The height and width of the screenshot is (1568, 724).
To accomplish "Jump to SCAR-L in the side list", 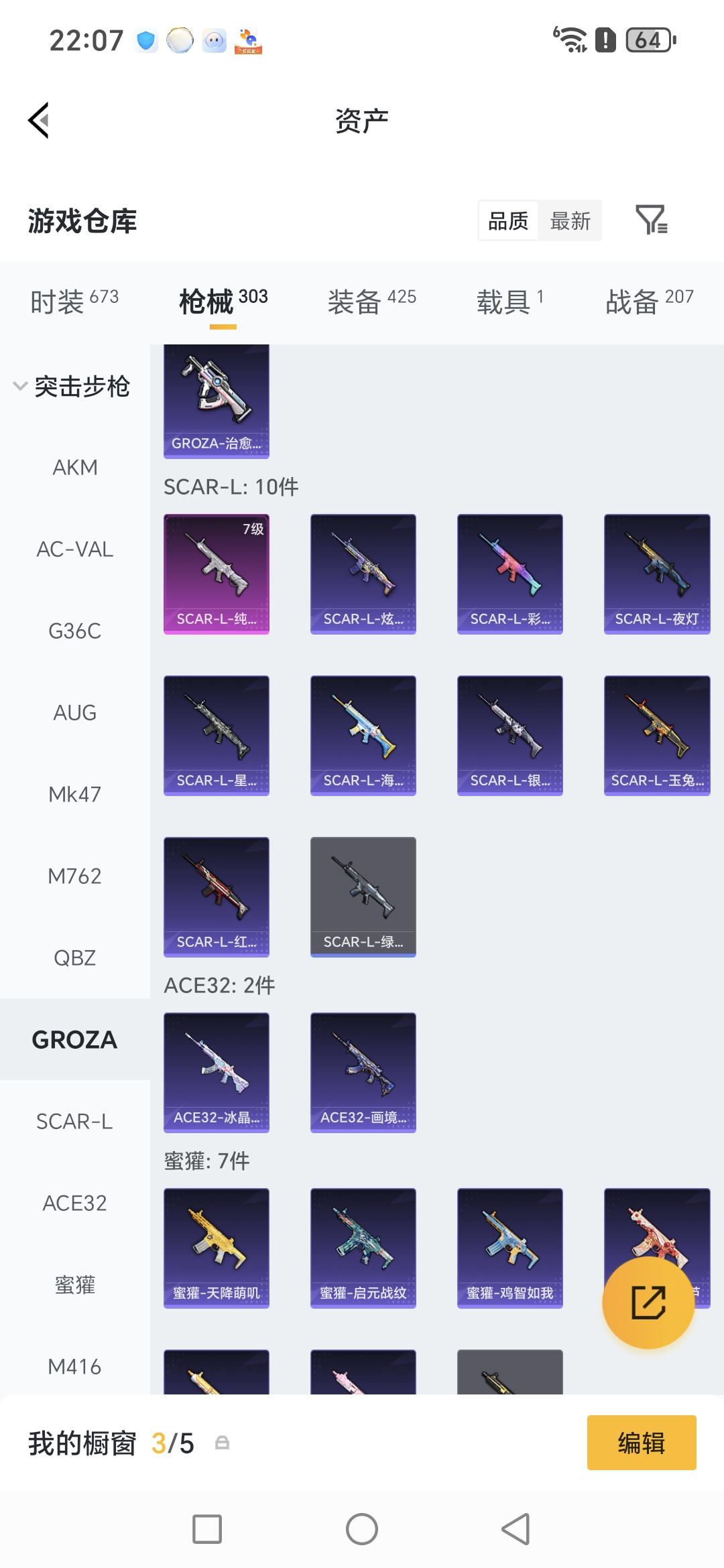I will [75, 1121].
